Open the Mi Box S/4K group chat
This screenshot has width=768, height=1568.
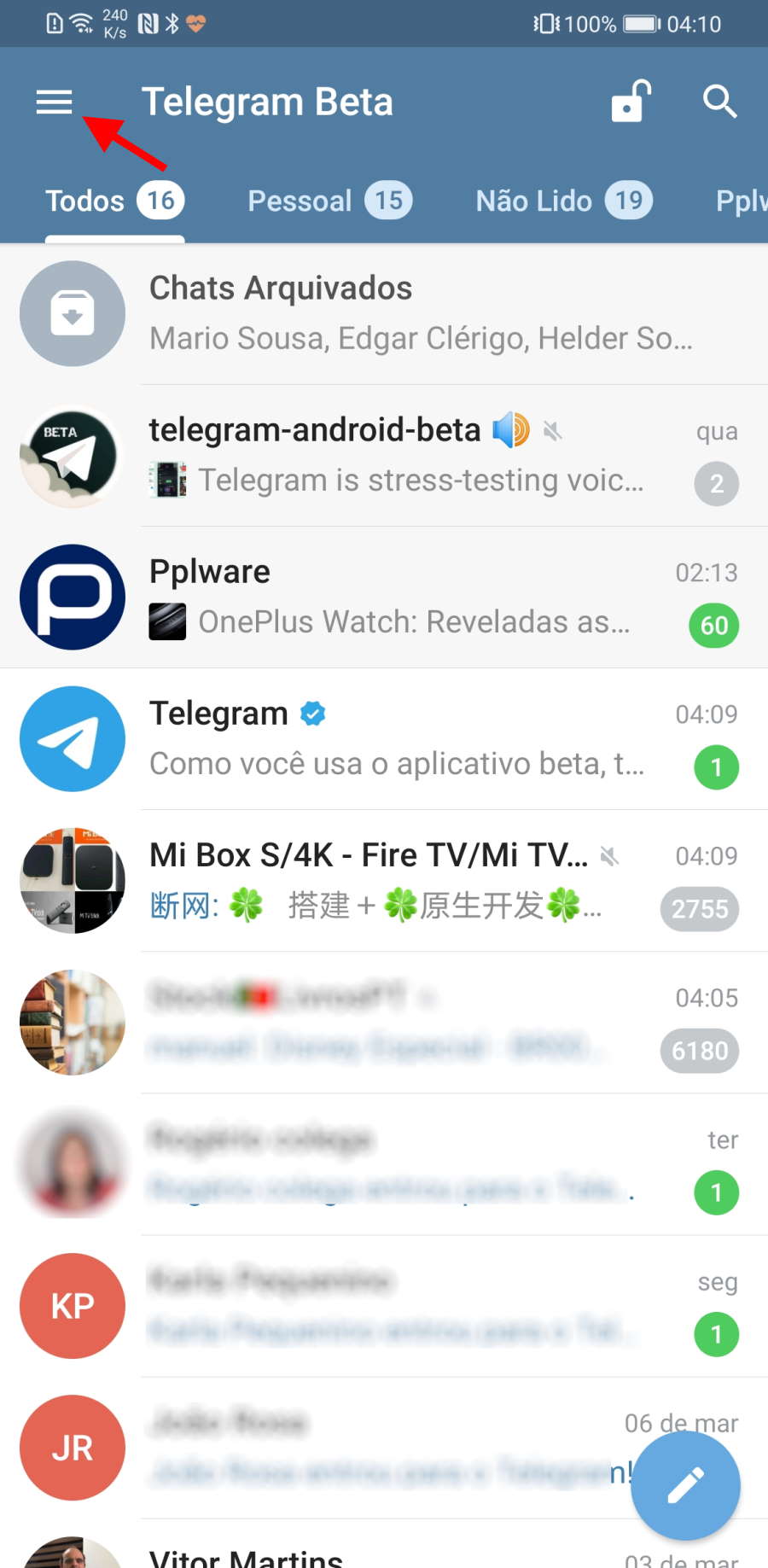pos(384,880)
